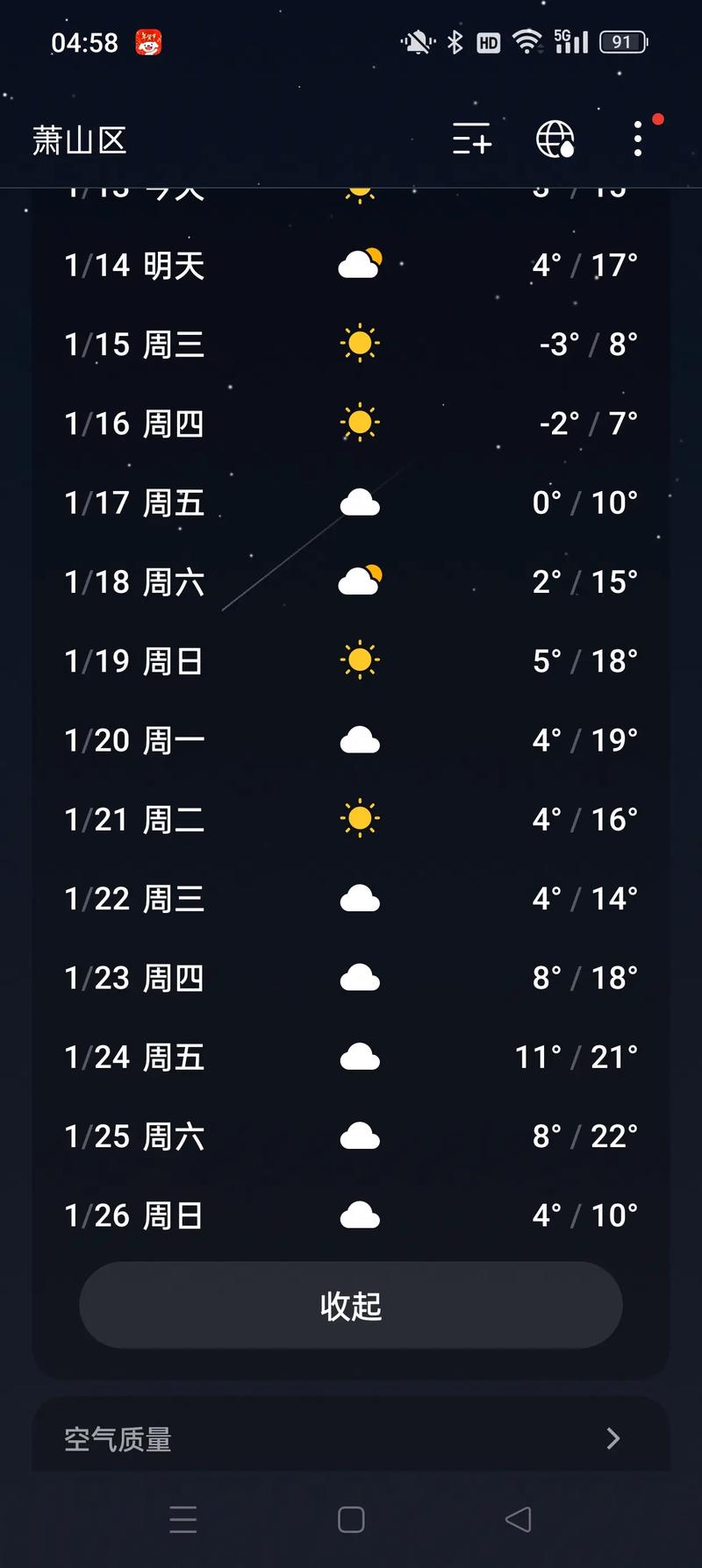Tap the cloud icon beside 1/26 周日
Screen dimensions: 702x1568
coord(359,1215)
